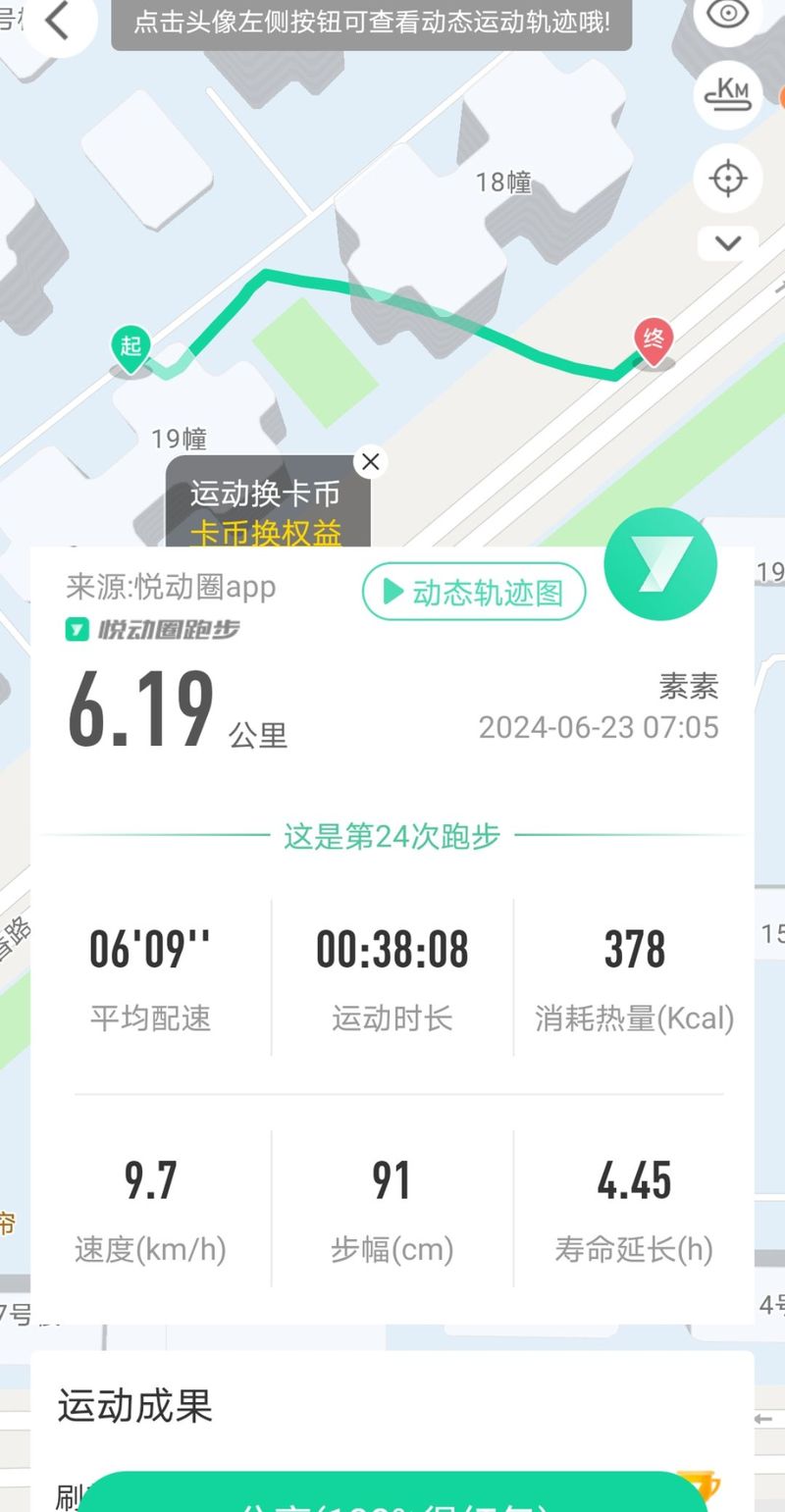The image size is (785, 1512).
Task: Tap the orange badge near the KM icon
Action: pos(778,98)
